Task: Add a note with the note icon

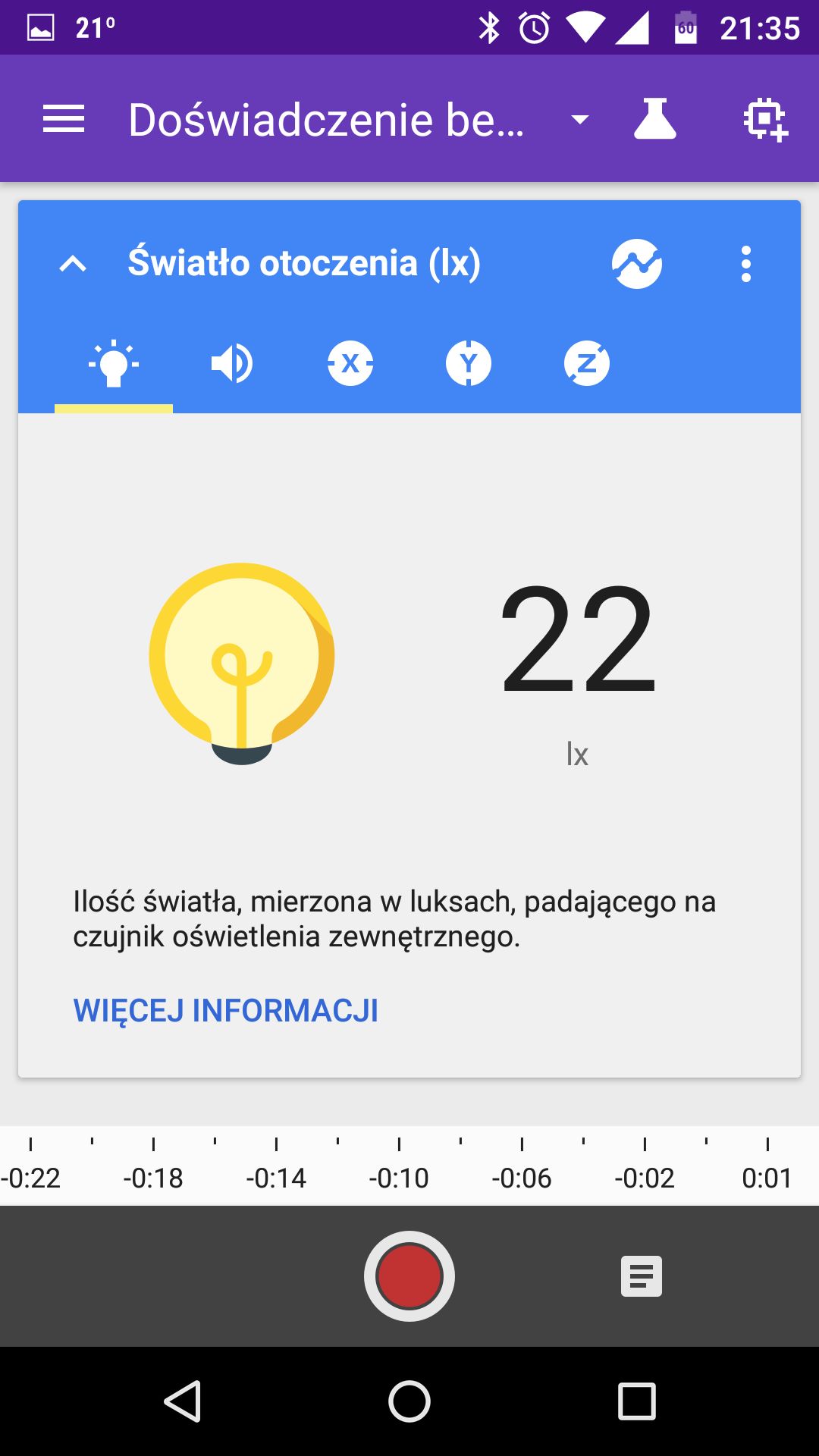Action: [642, 1276]
